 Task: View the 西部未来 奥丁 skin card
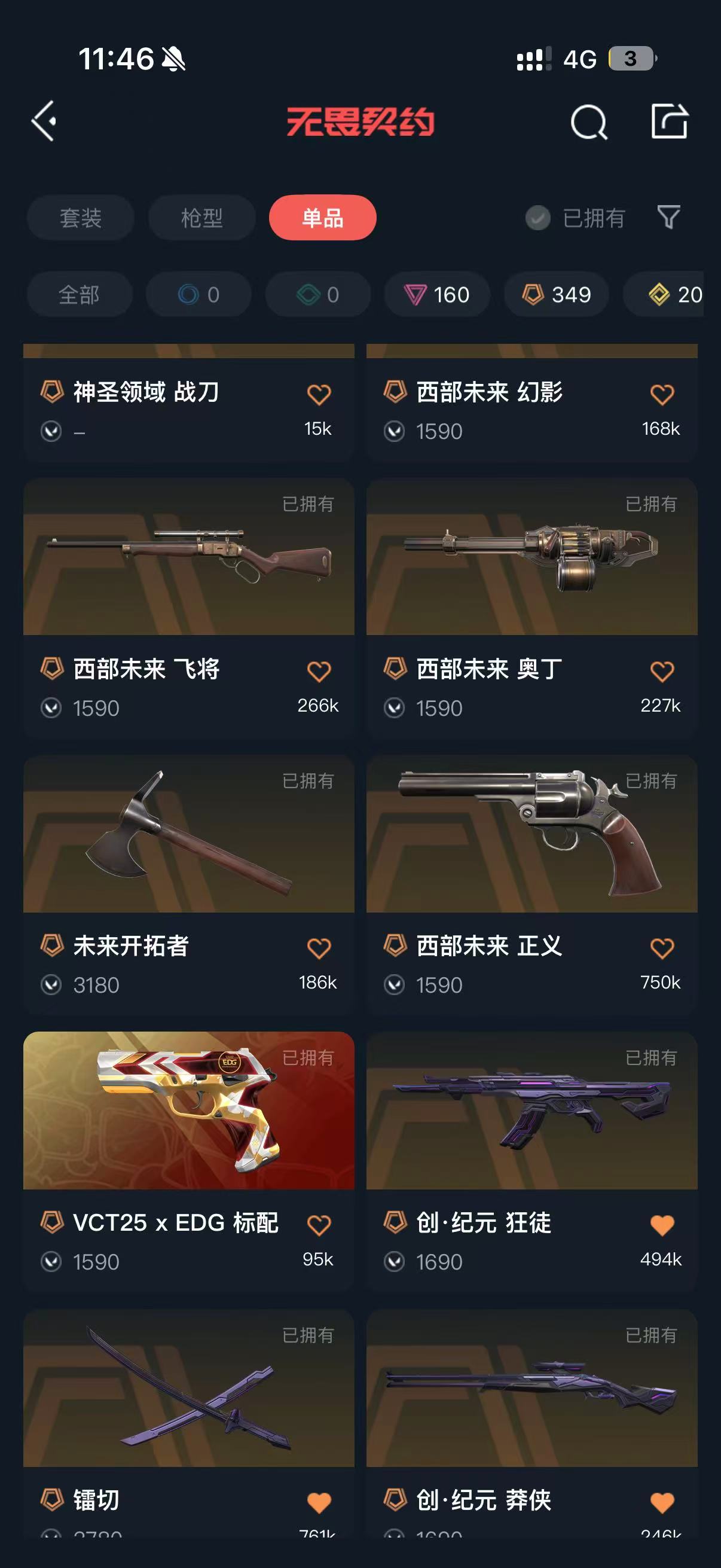(531, 557)
